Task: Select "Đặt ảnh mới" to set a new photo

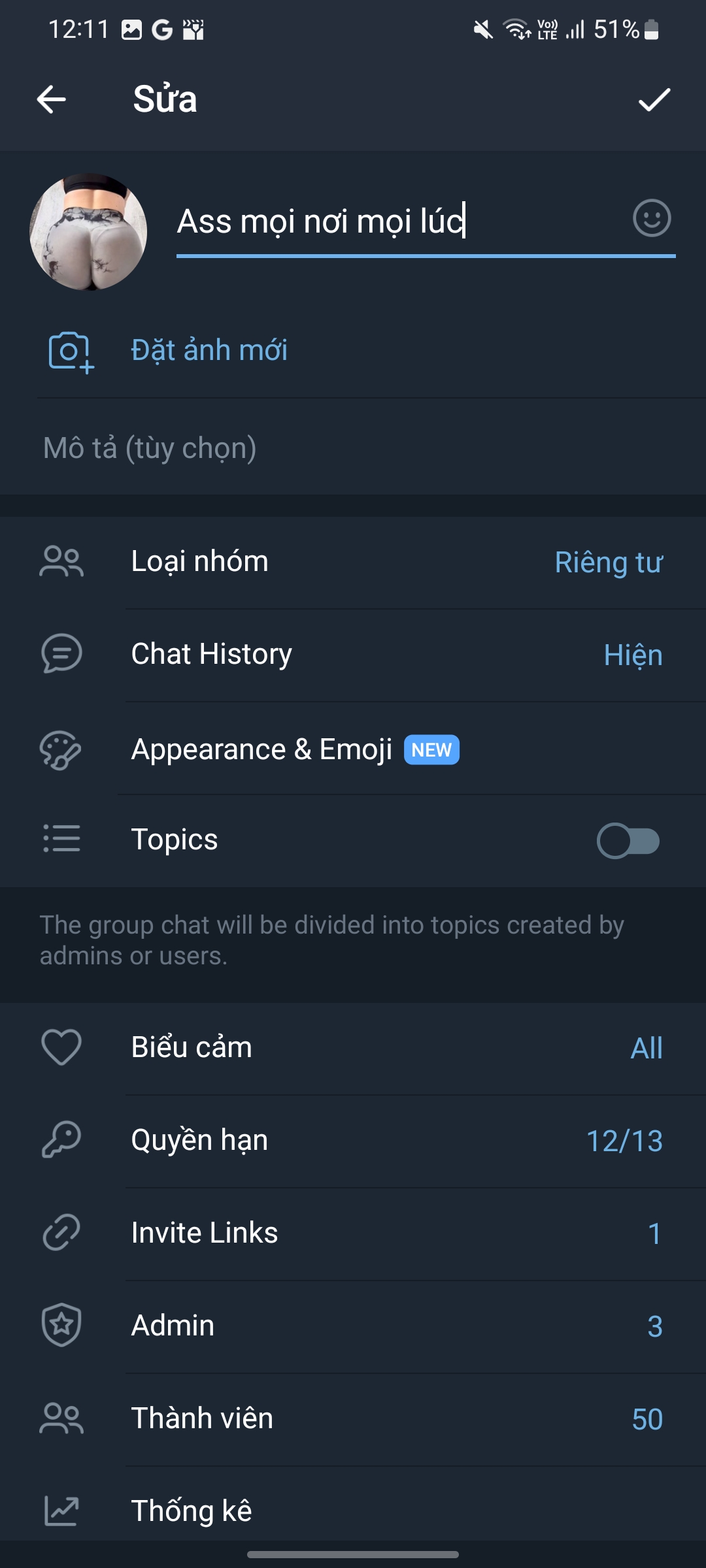Action: (x=209, y=350)
